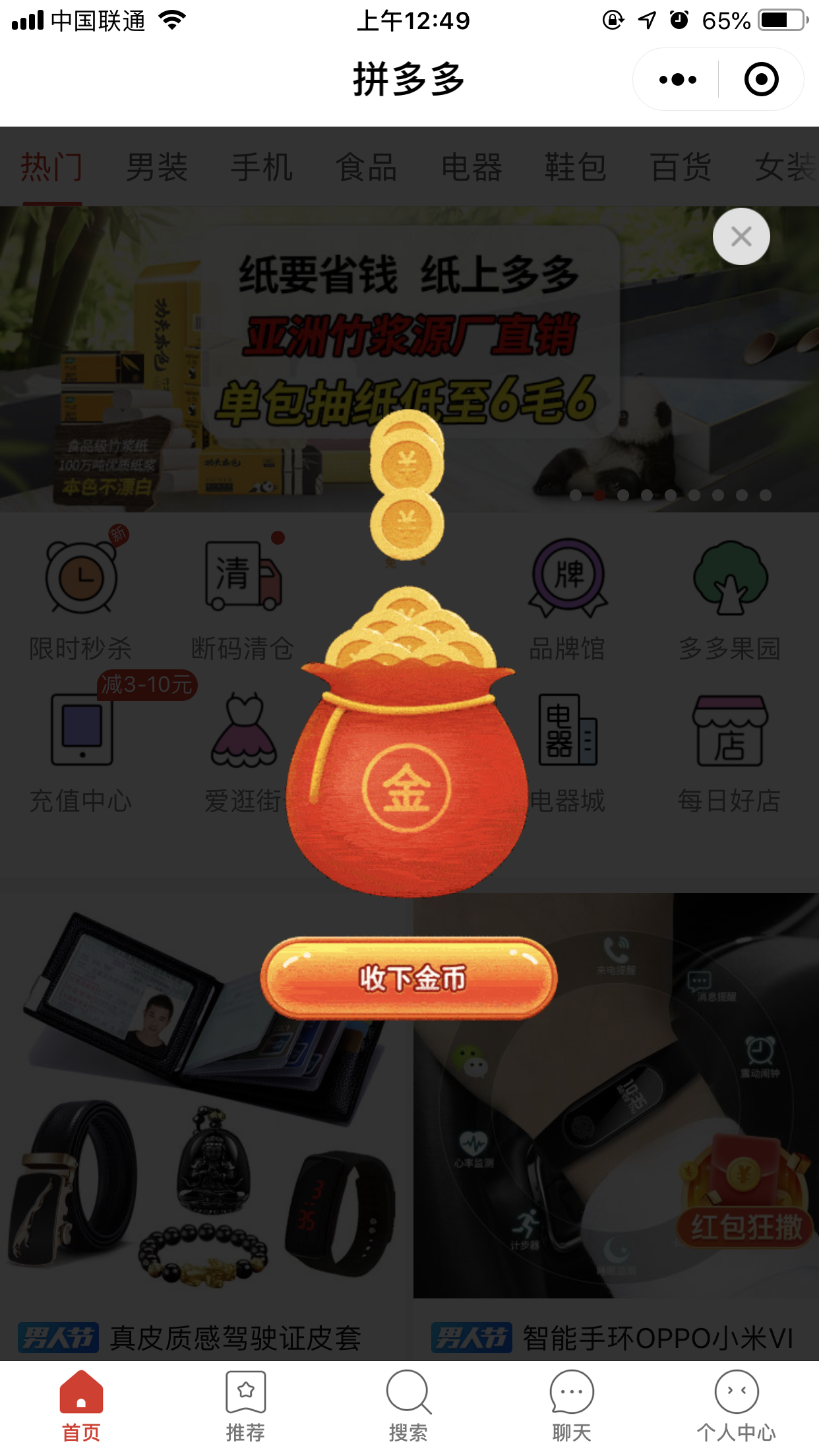
Task: Switch to the 男装 tab
Action: pyautogui.click(x=157, y=166)
